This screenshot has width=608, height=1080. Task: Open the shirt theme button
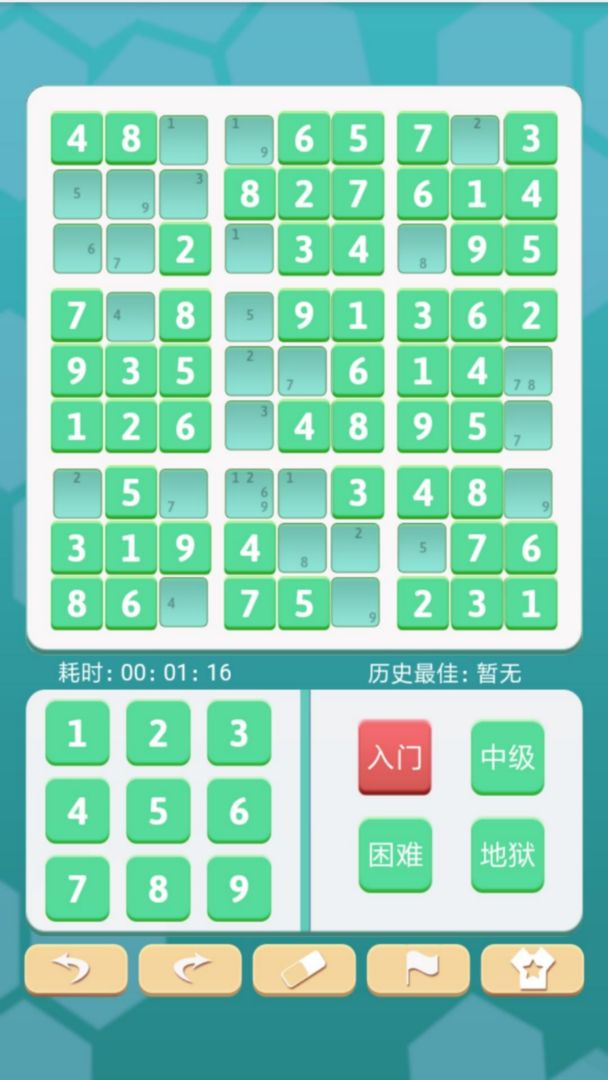pos(532,969)
